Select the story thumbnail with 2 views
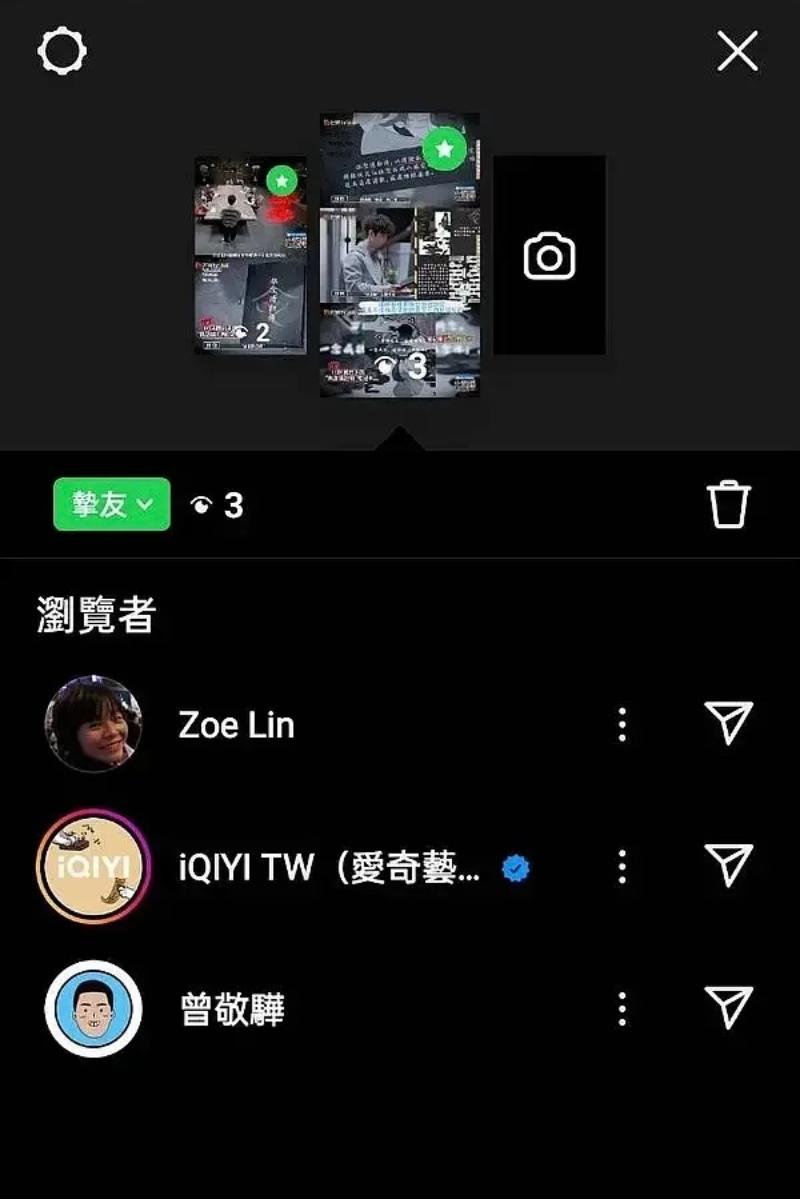 (x=250, y=255)
